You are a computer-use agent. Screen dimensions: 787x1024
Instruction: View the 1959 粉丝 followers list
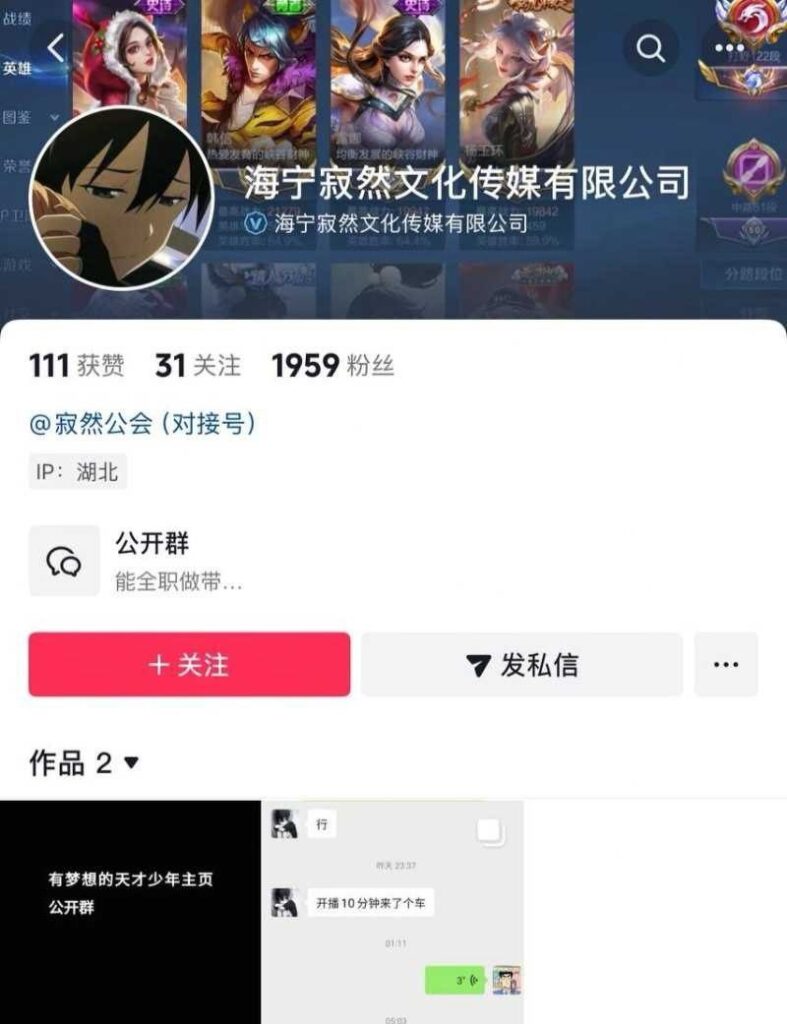point(333,366)
